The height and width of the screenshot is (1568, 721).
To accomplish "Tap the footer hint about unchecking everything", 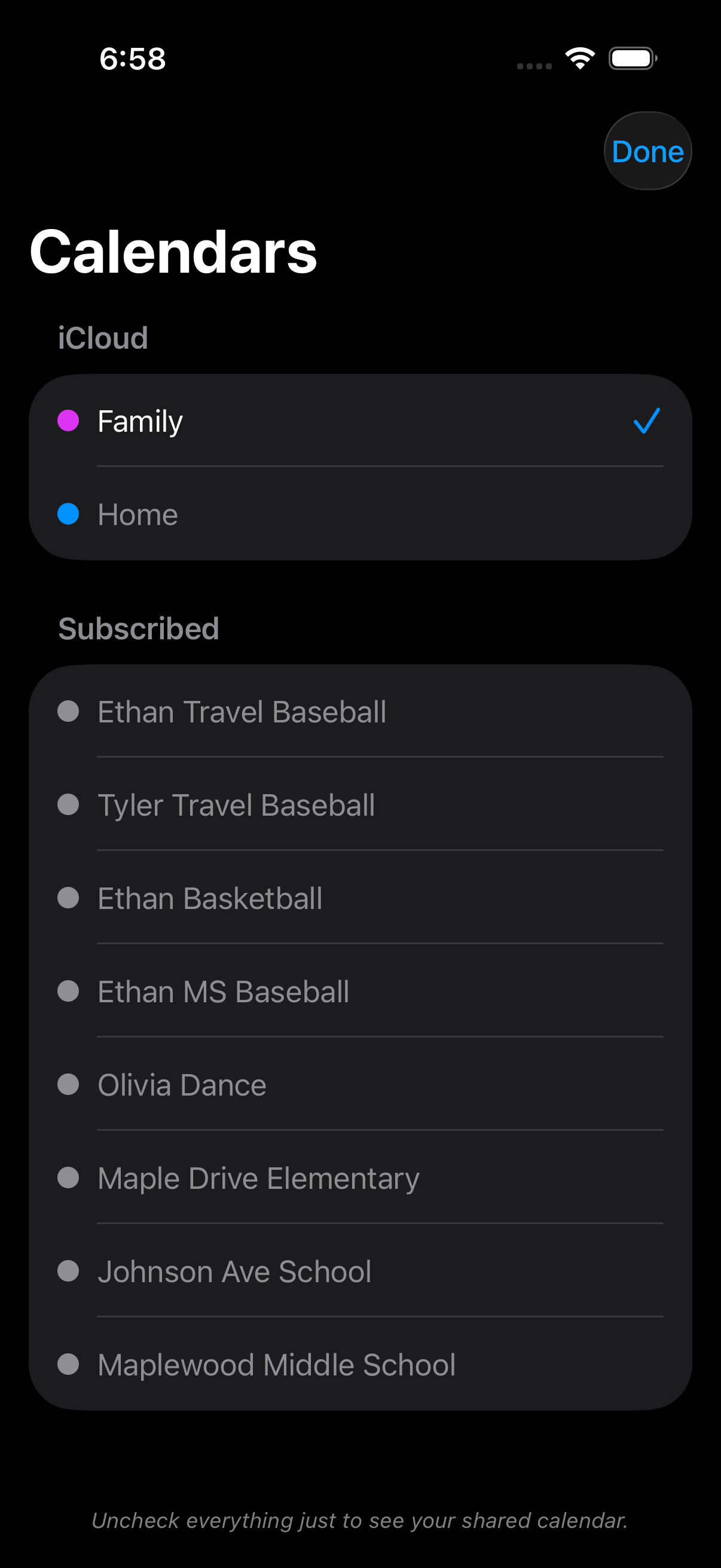I will pos(360,1520).
